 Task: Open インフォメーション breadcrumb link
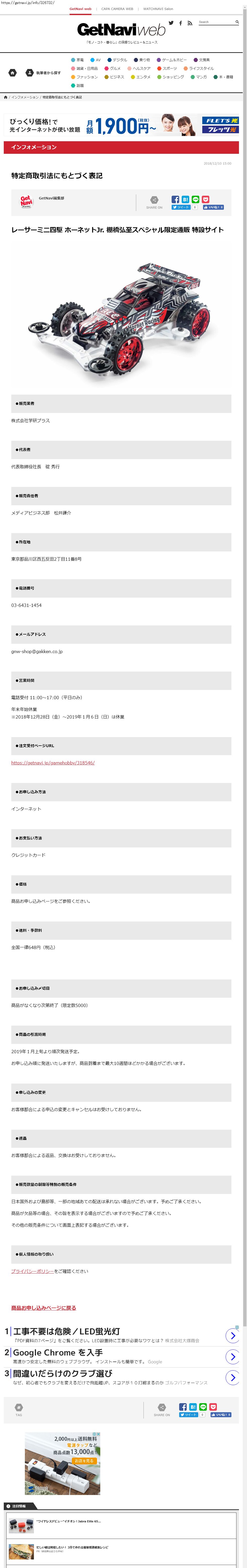click(24, 97)
